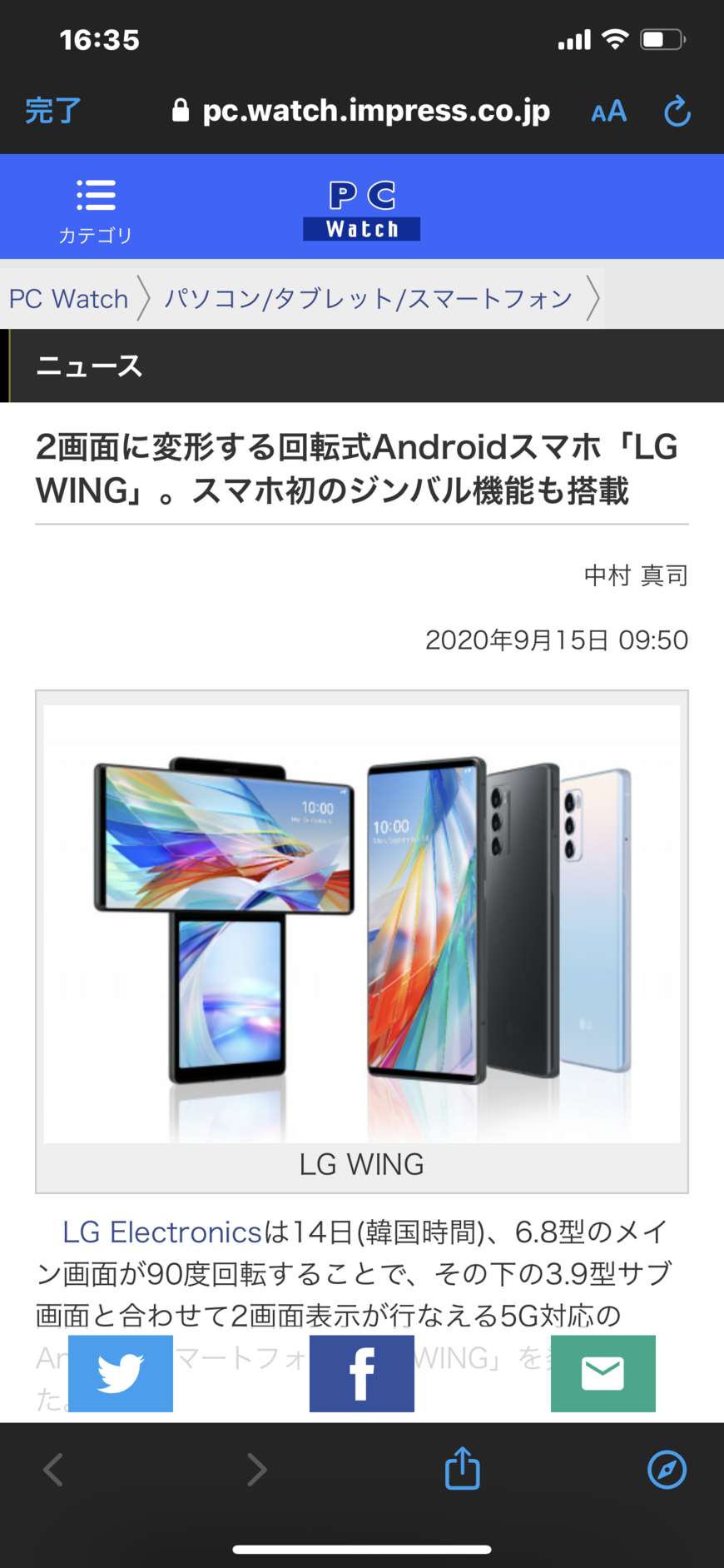The image size is (724, 1568).
Task: Share the article on Facebook
Action: 361,1373
